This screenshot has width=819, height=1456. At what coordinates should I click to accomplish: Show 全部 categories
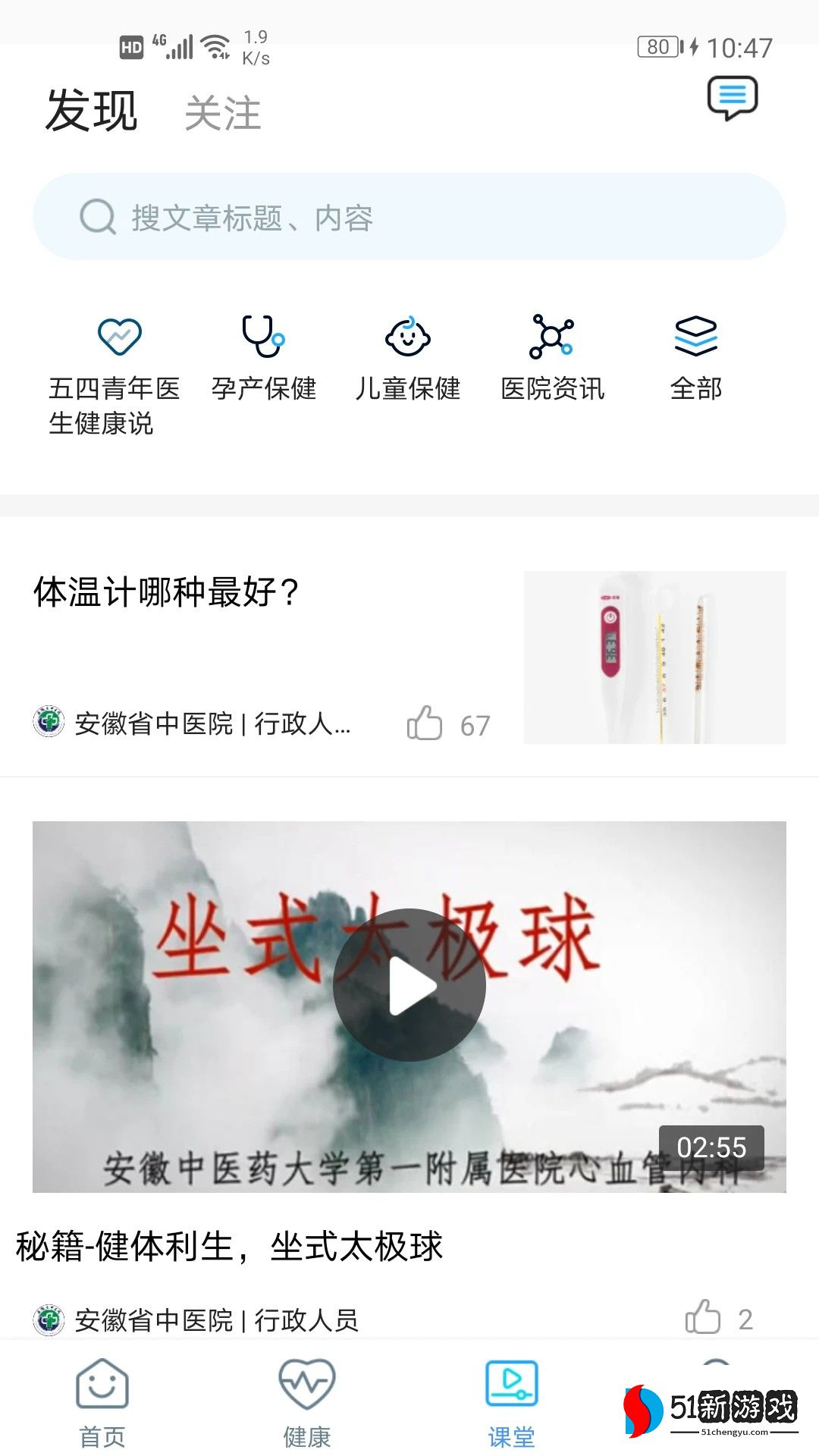click(x=695, y=358)
